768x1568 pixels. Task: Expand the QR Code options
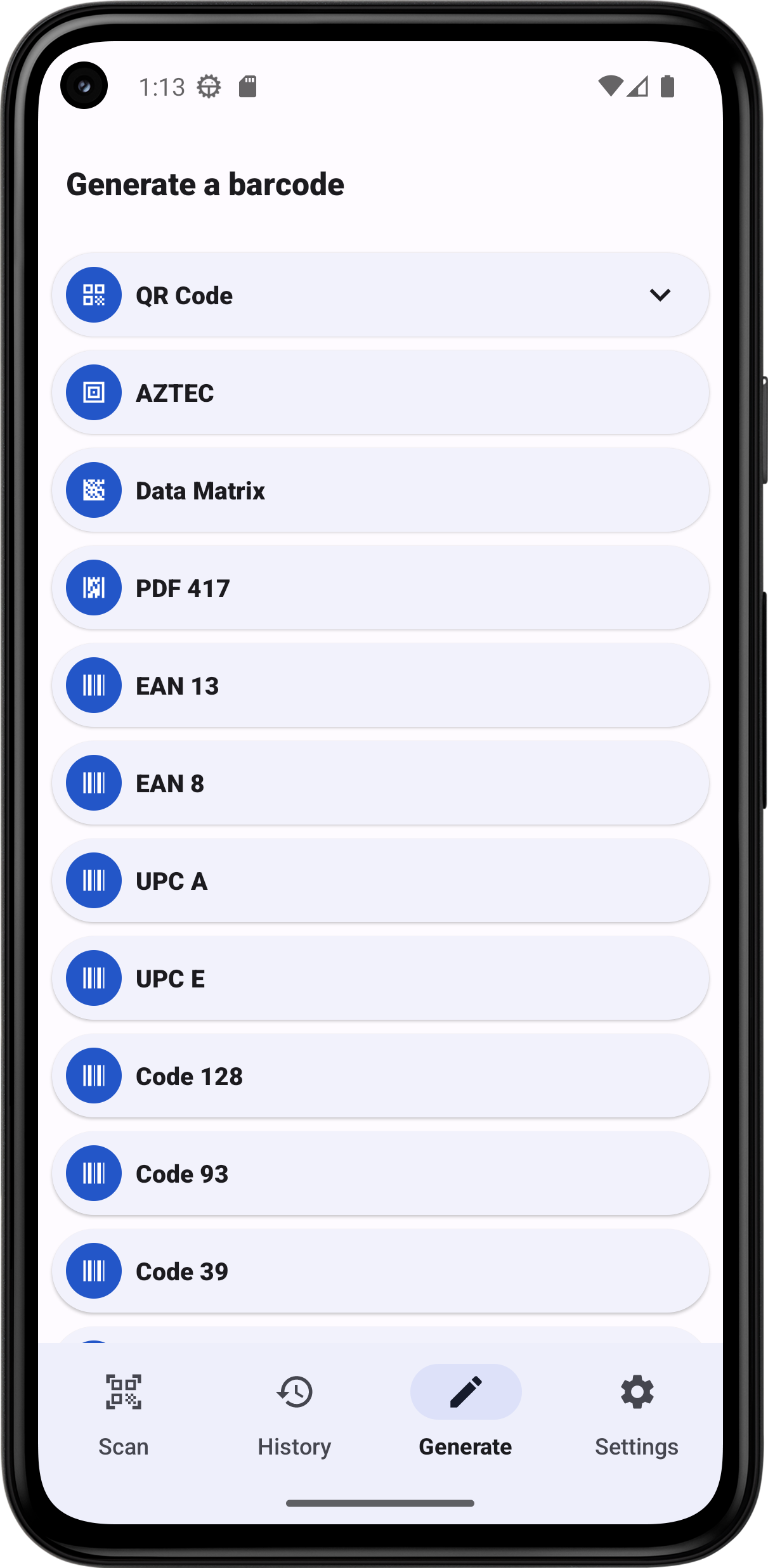click(660, 295)
